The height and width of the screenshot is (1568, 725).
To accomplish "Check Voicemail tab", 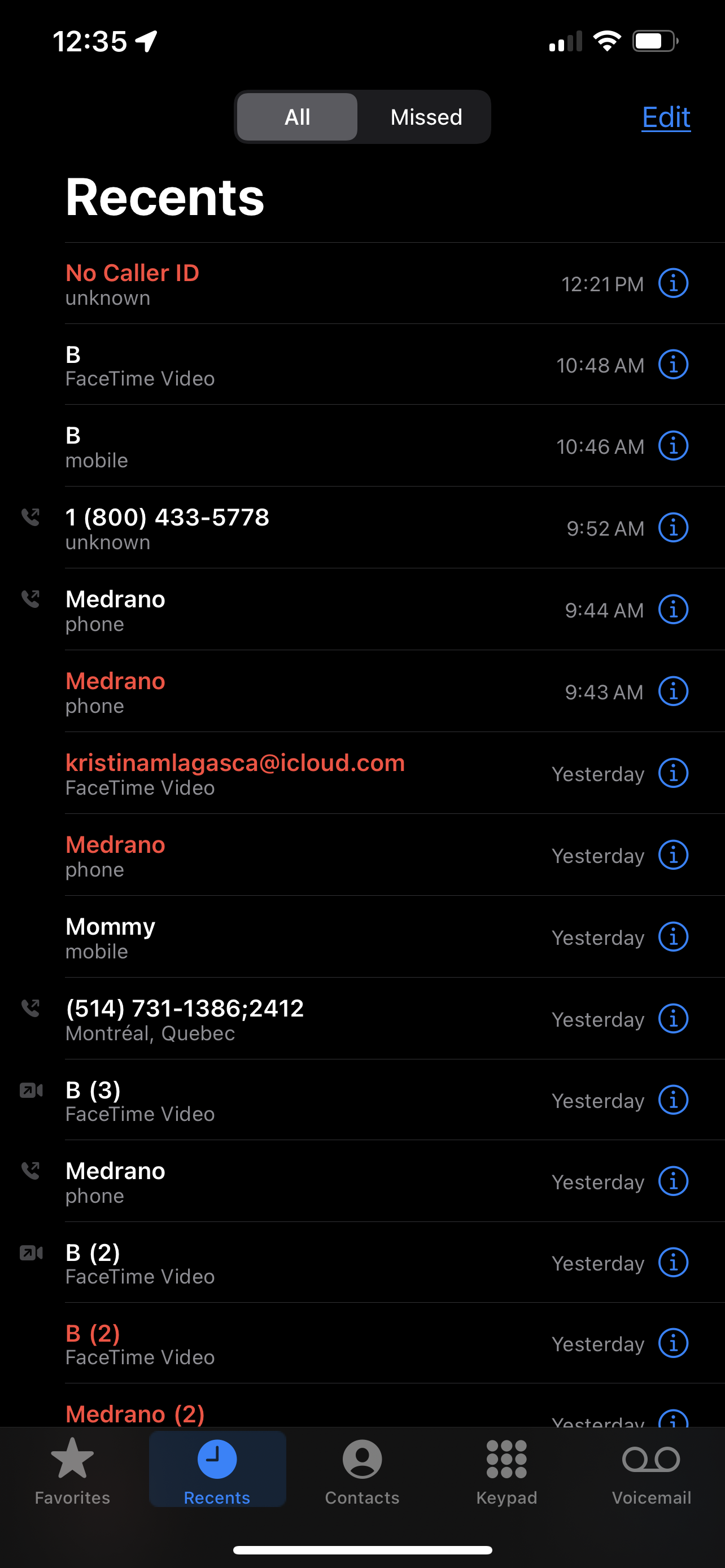I will 650,1470.
